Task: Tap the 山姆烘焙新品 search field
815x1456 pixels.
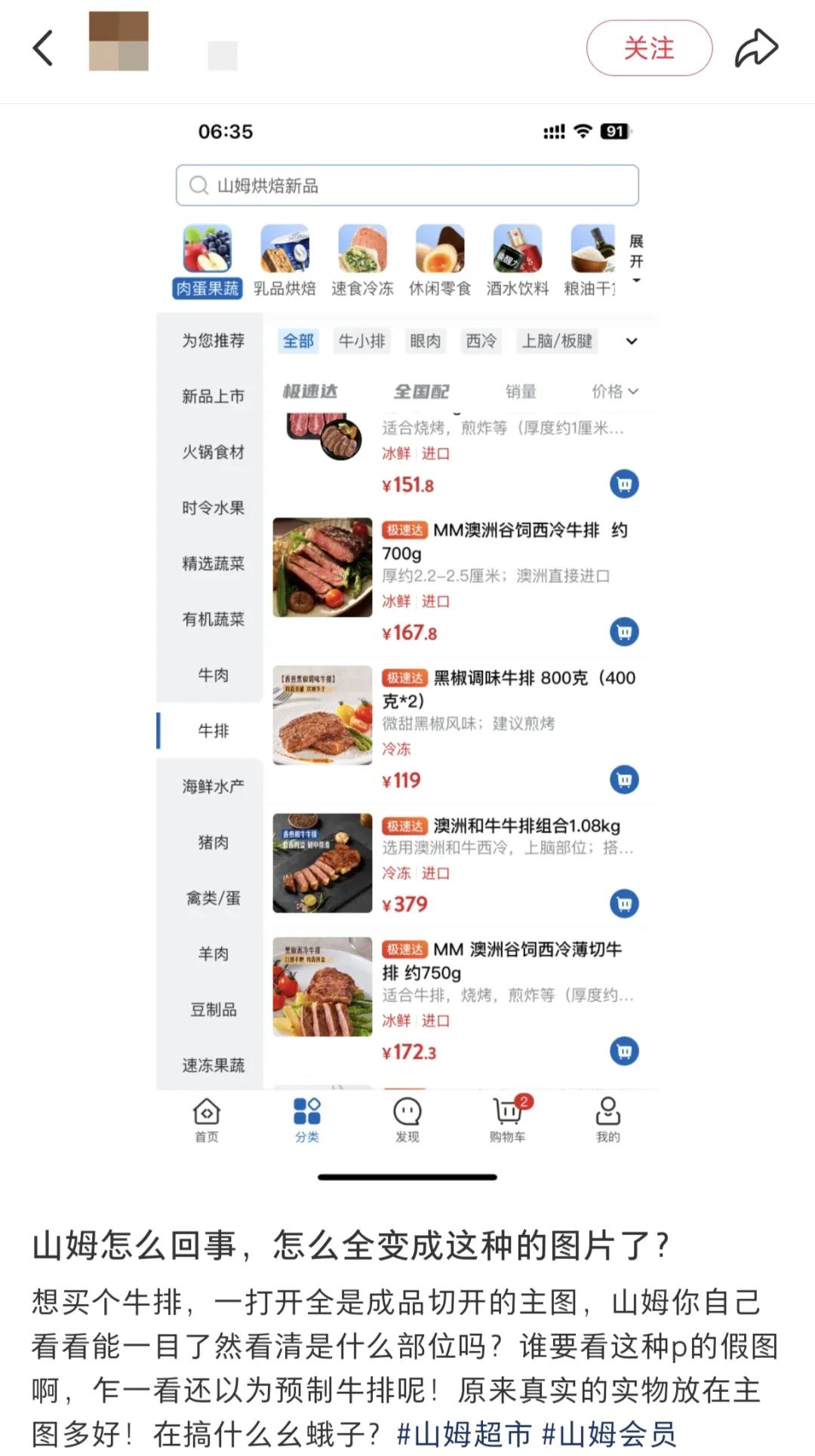Action: (x=407, y=185)
